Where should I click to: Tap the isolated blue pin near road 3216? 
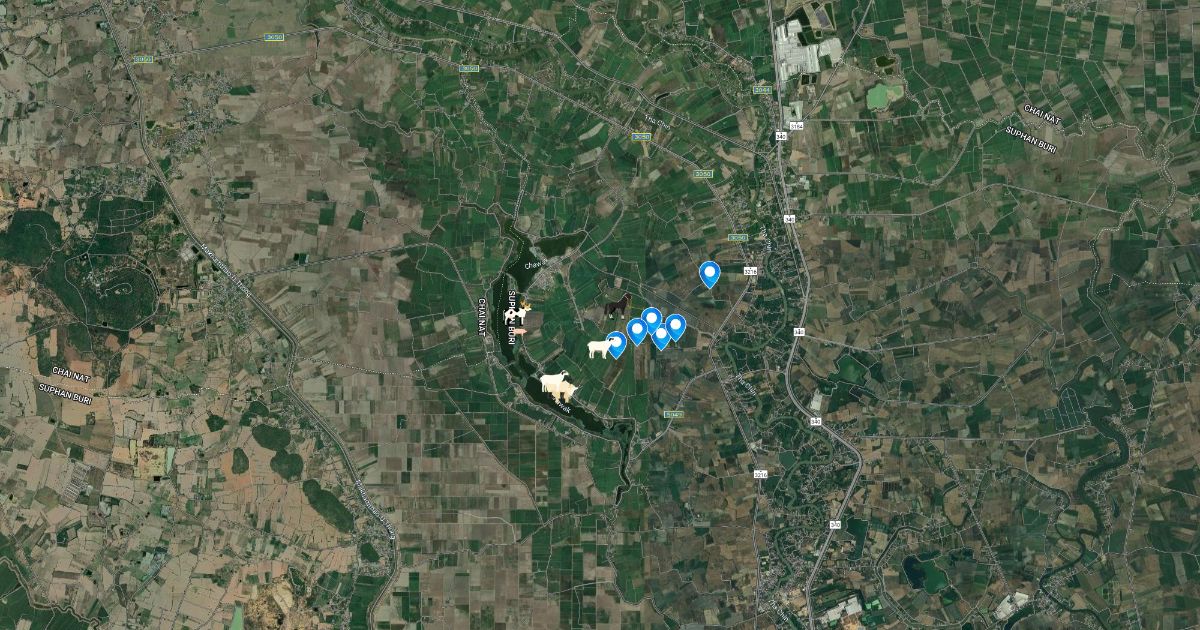[710, 272]
